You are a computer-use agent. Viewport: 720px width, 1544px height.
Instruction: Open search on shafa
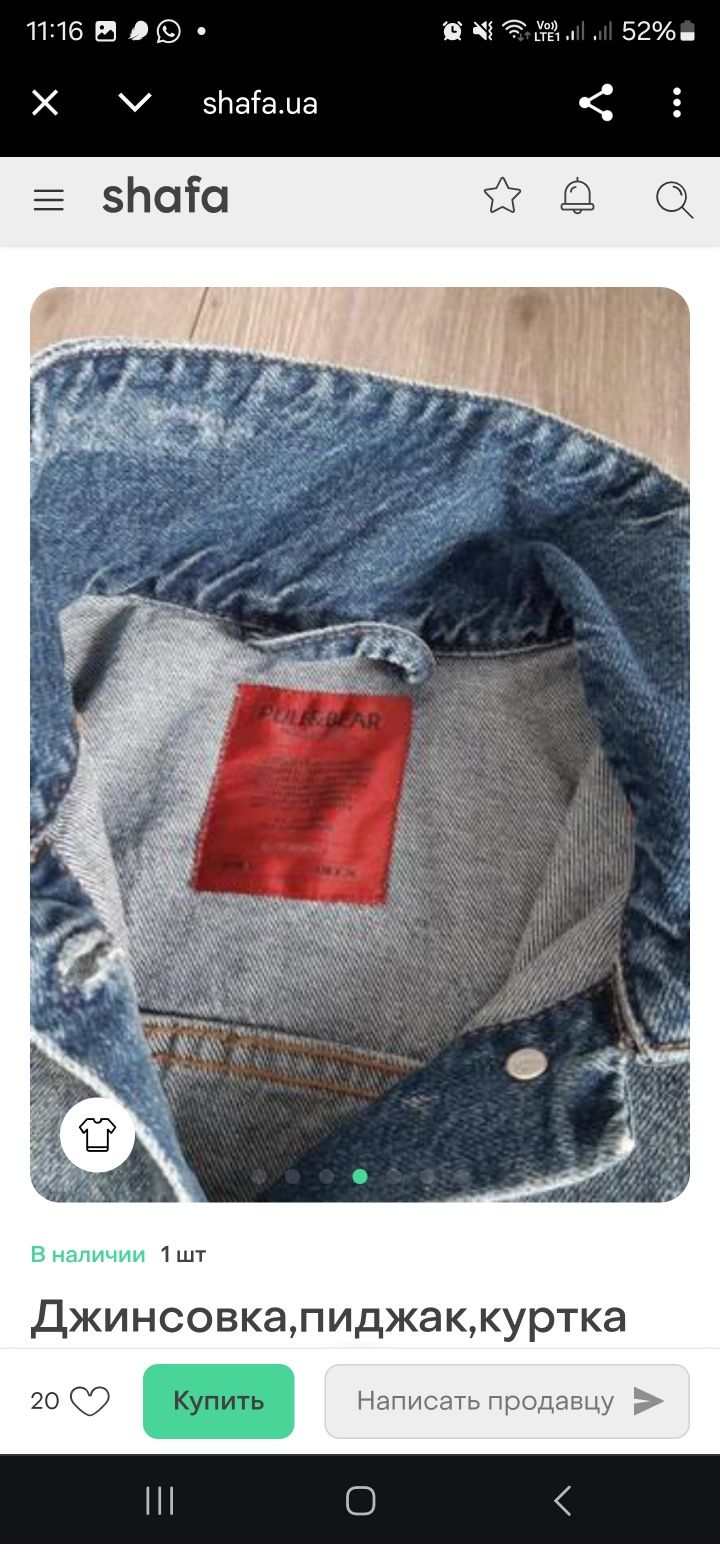[x=674, y=200]
